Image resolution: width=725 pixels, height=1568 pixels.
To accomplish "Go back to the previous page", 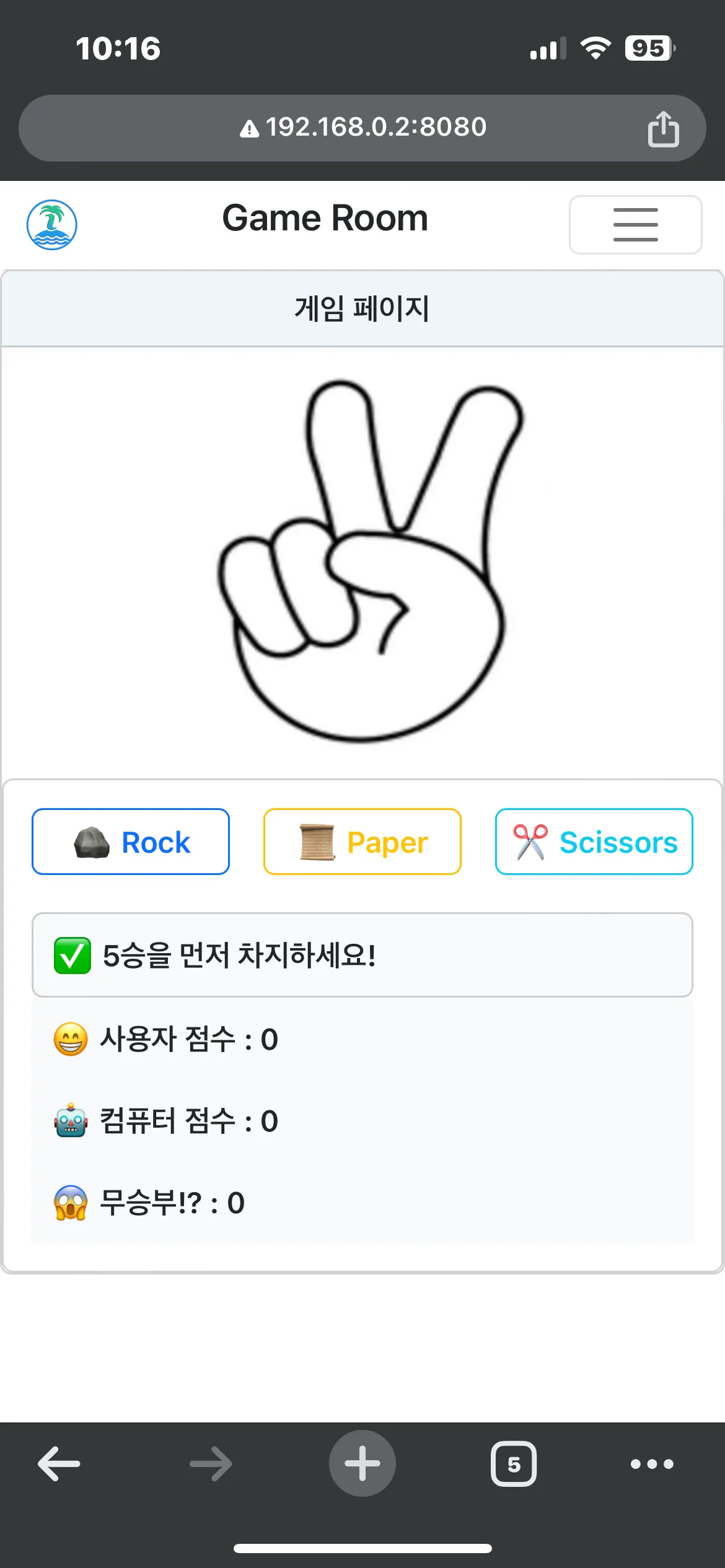I will click(59, 1464).
